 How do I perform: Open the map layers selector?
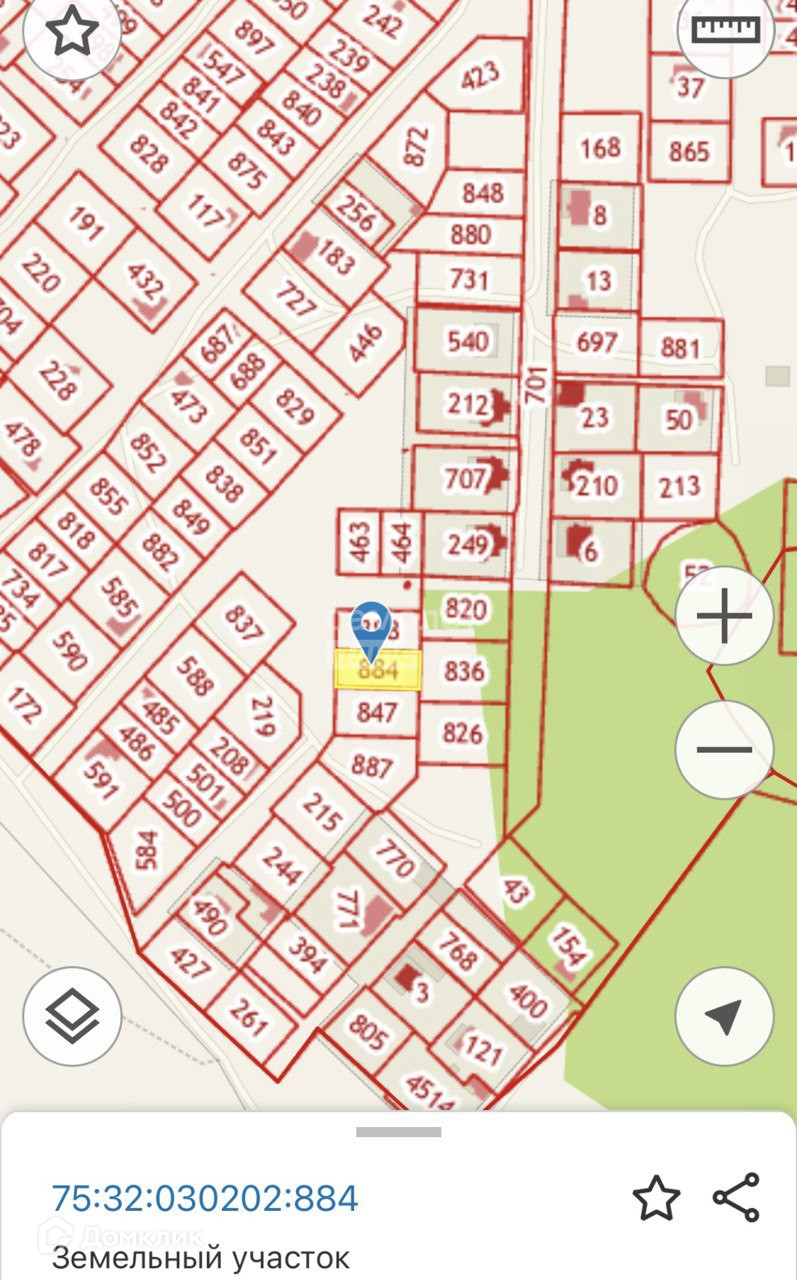[x=72, y=1016]
